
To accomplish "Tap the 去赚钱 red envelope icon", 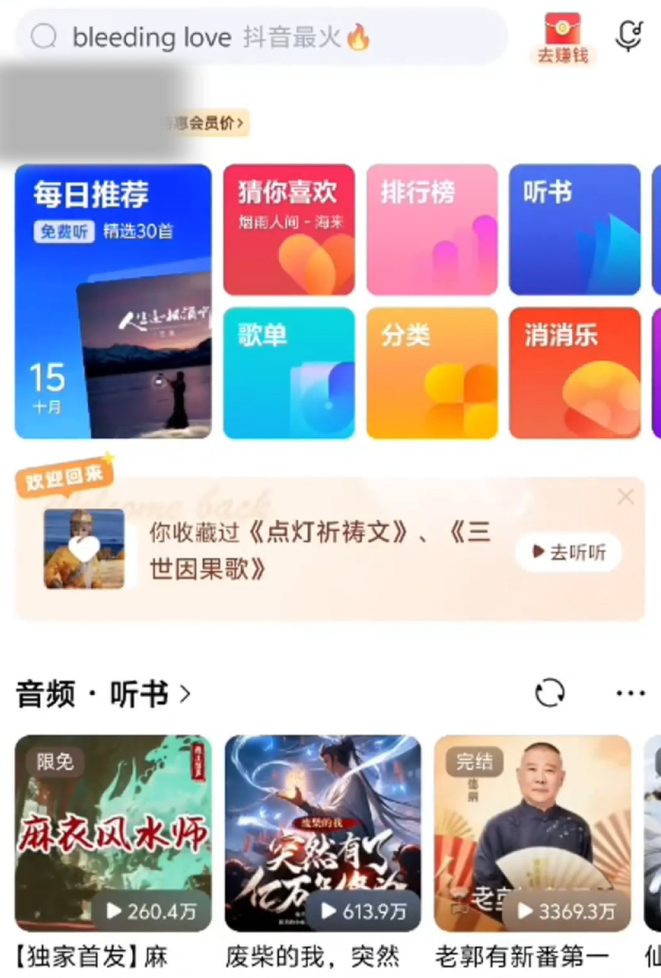I will point(563,38).
